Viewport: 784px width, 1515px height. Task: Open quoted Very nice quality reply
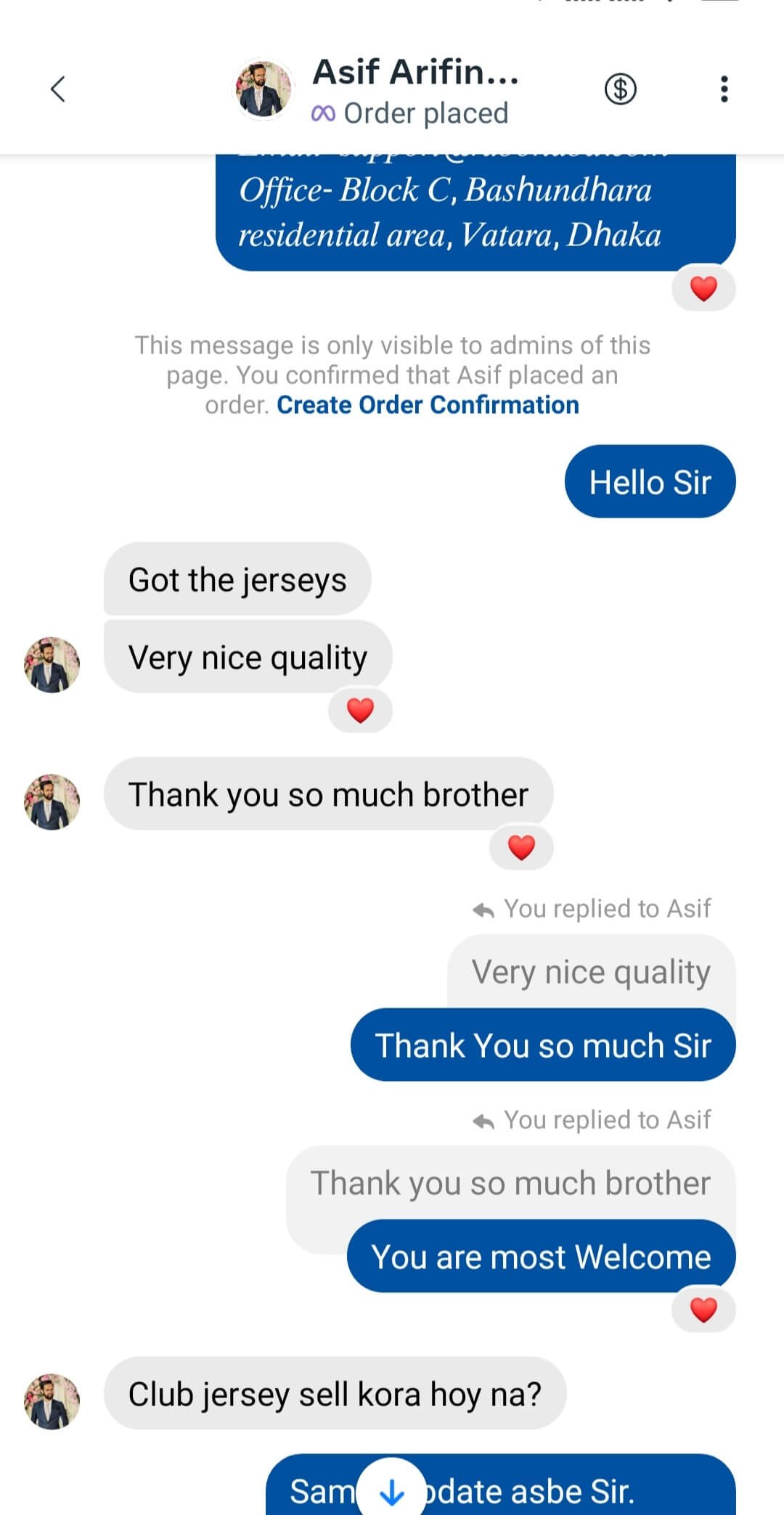(x=590, y=971)
